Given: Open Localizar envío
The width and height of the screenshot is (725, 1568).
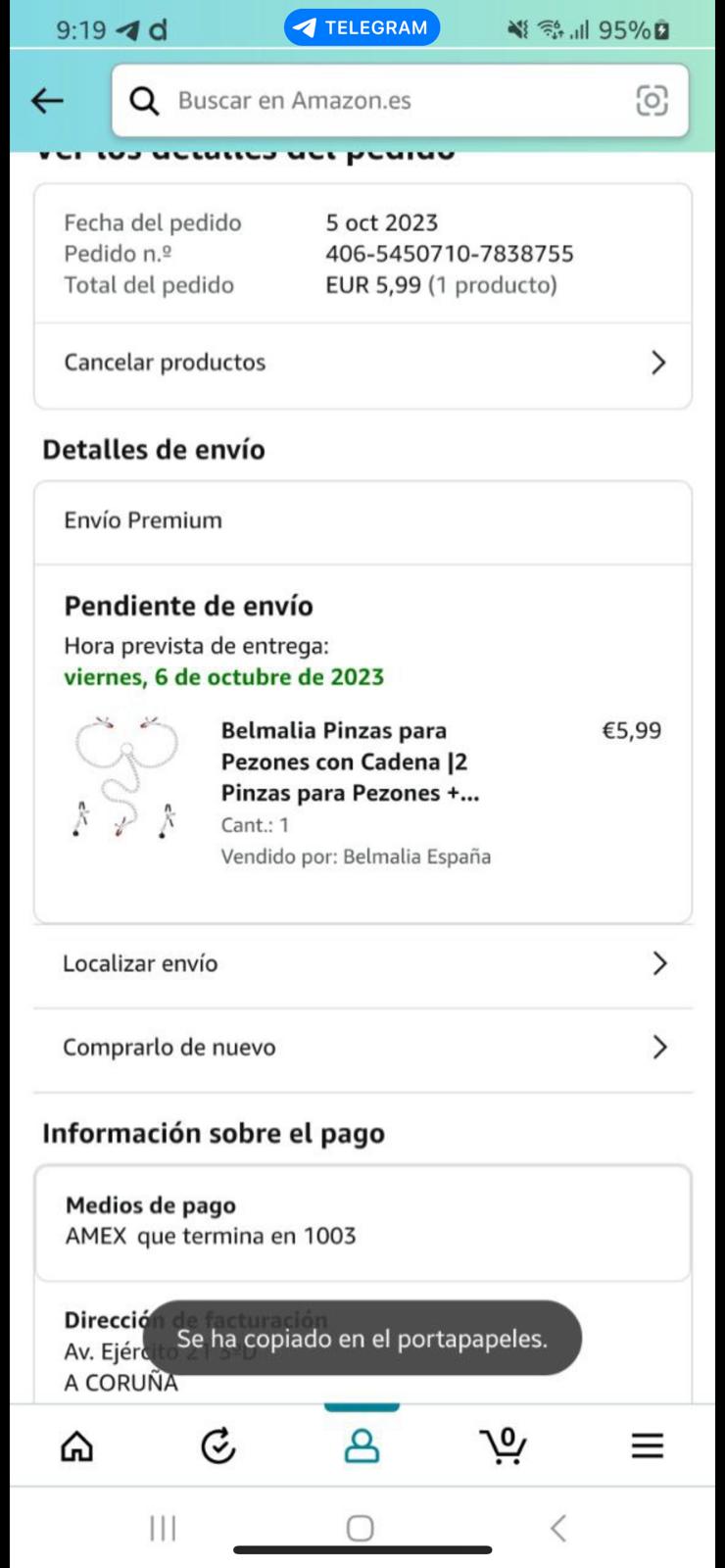Looking at the screenshot, I should (x=362, y=964).
